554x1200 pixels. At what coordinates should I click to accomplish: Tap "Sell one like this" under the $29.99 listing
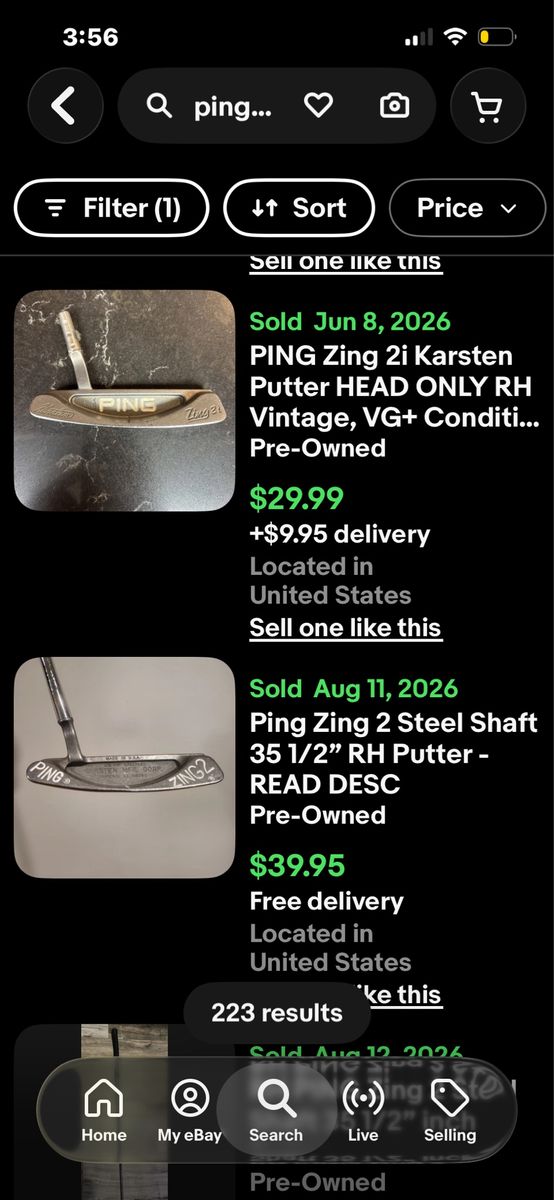345,628
